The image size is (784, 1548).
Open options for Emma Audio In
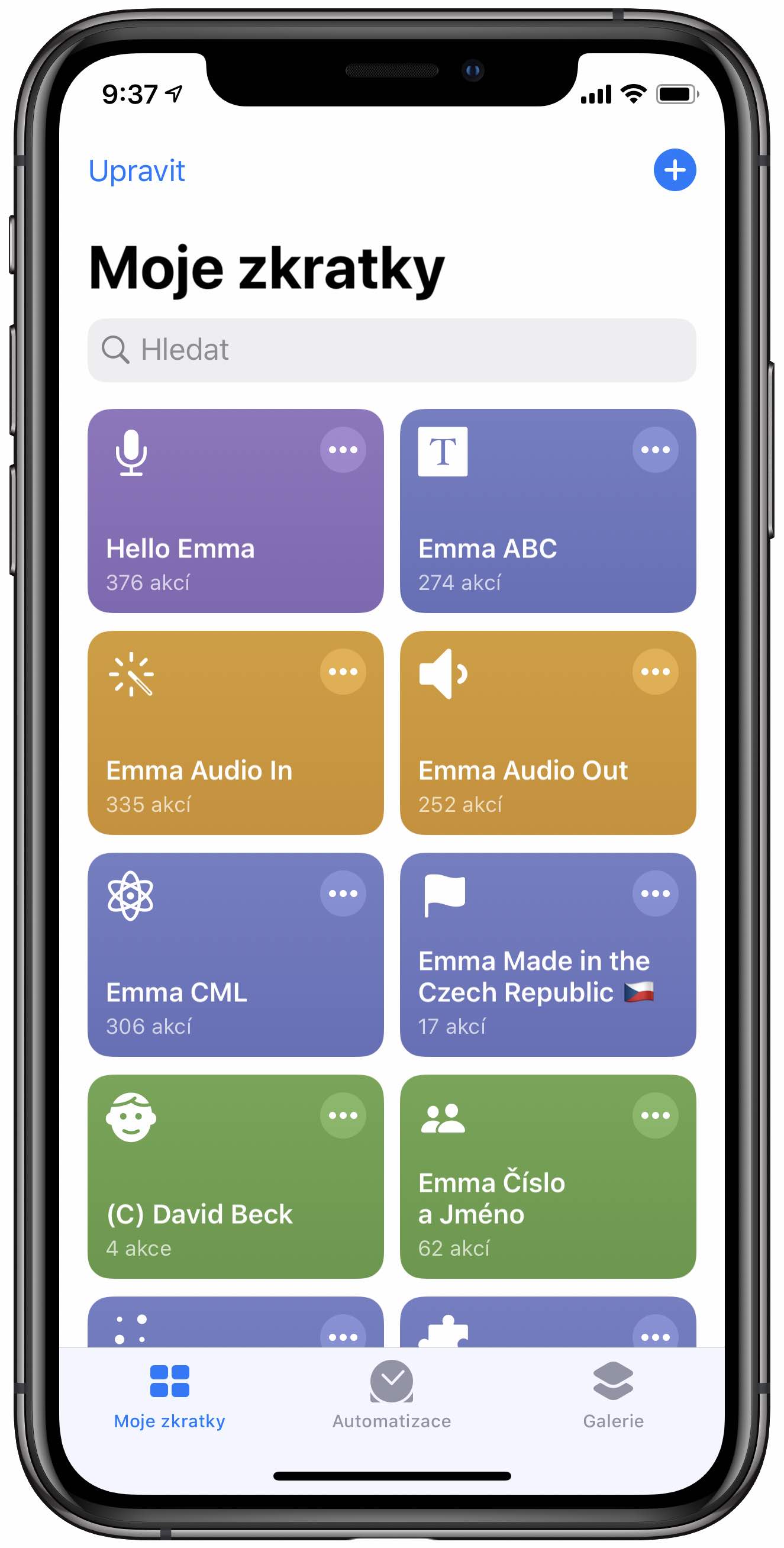coord(343,671)
